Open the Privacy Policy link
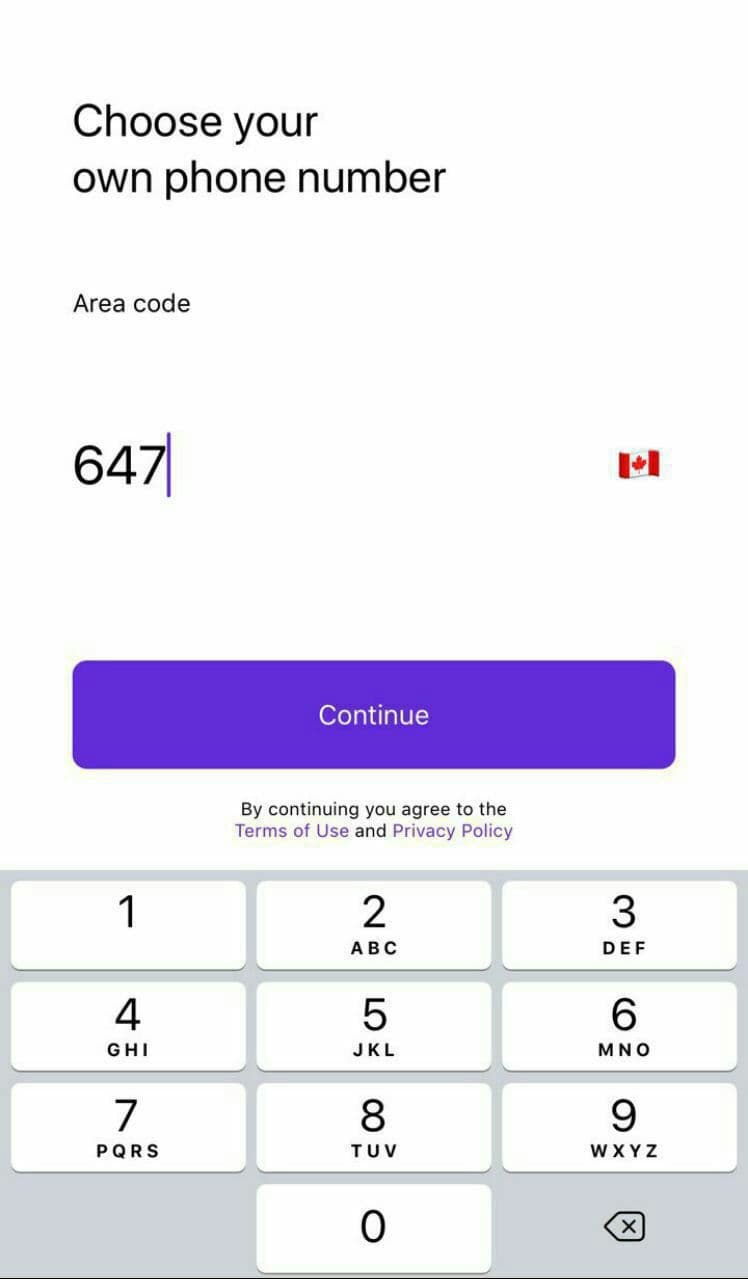748x1279 pixels. (452, 831)
